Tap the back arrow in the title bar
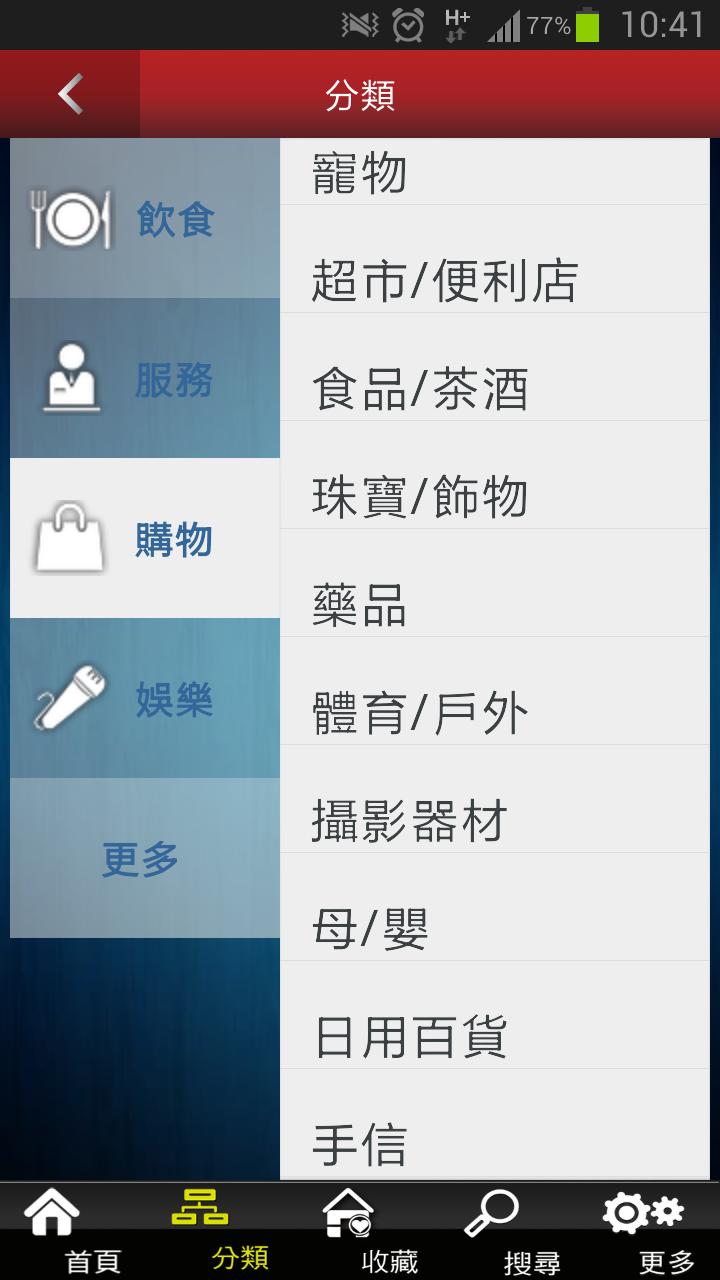 (x=68, y=95)
